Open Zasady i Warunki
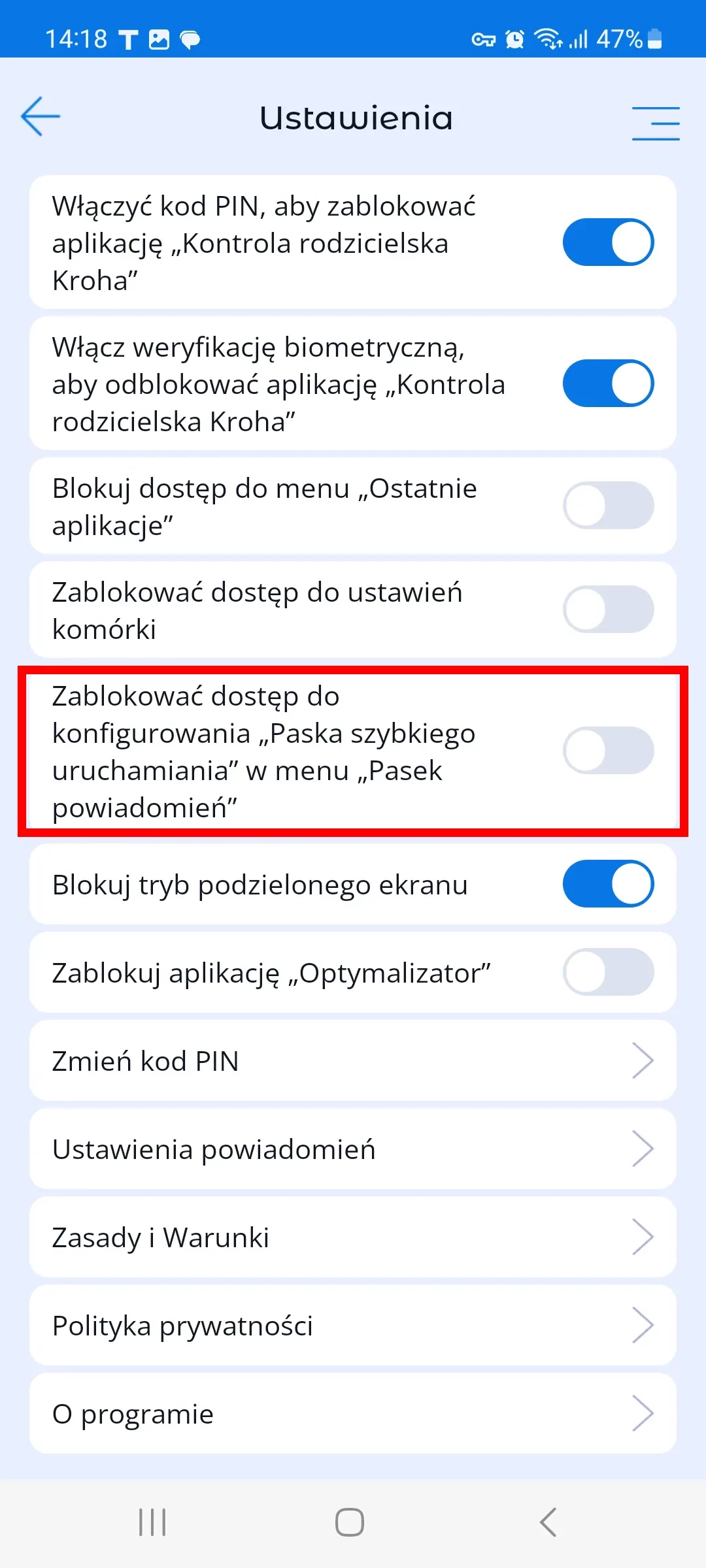706x1568 pixels. (353, 1237)
